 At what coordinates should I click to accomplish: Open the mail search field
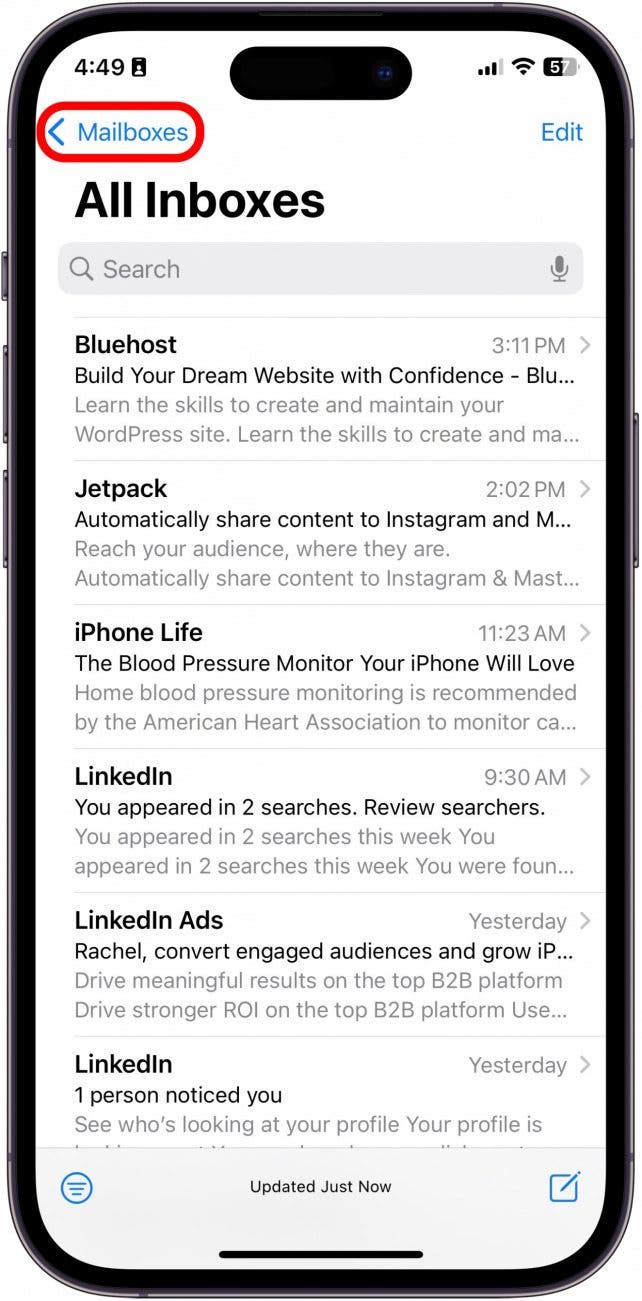coord(300,269)
